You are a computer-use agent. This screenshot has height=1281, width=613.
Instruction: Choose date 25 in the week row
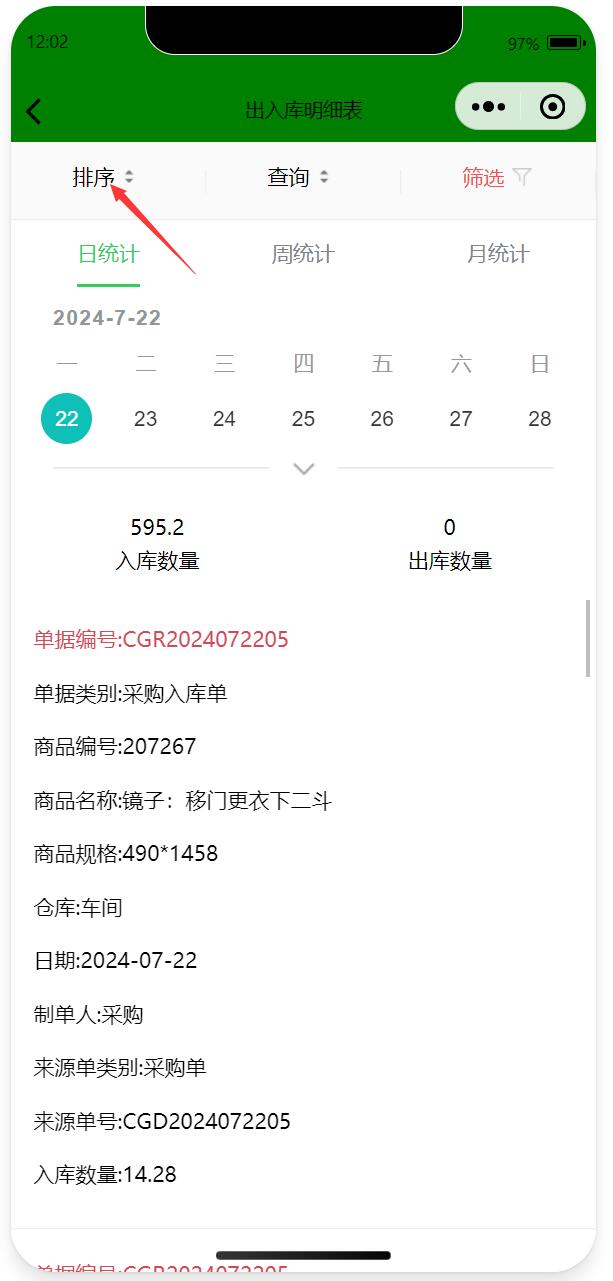point(303,419)
